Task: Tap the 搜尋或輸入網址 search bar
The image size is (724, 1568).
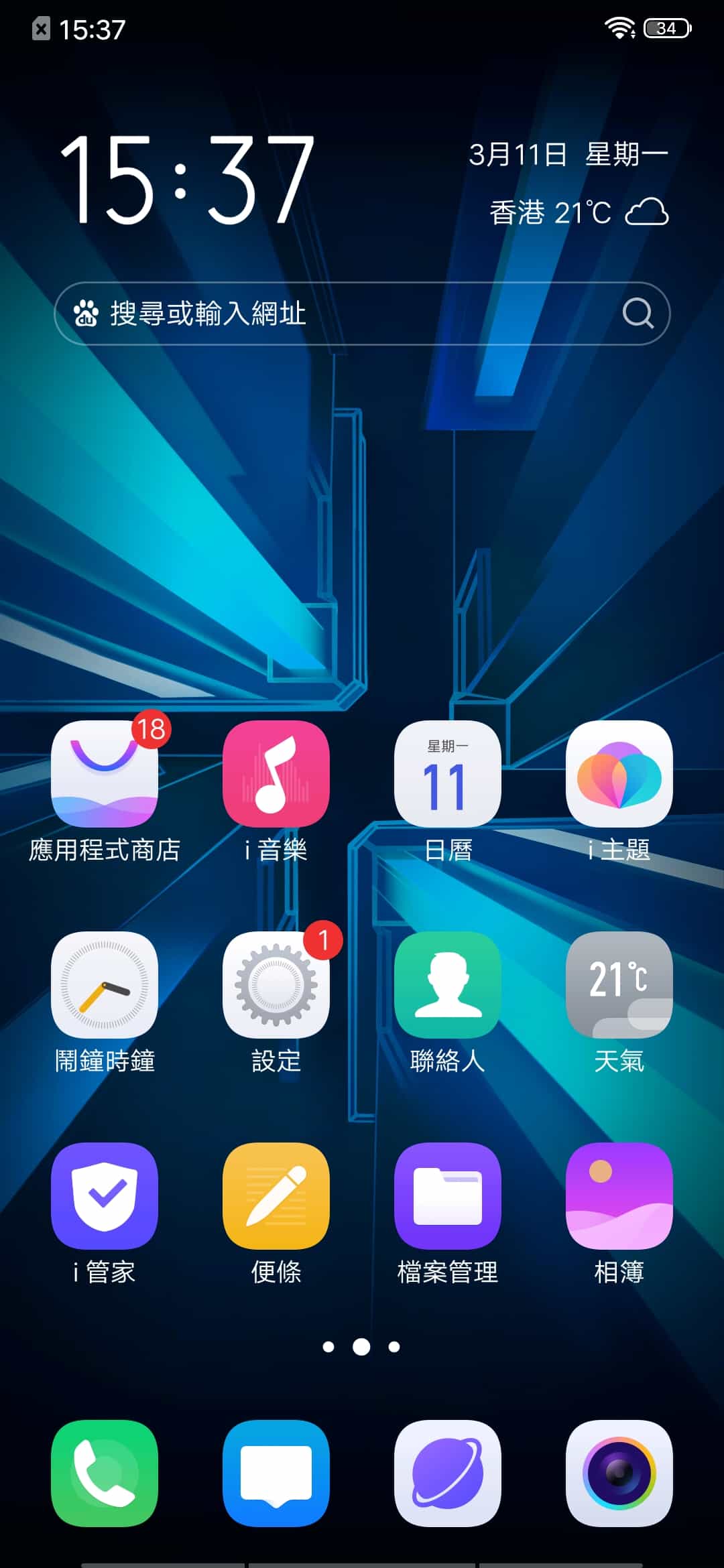Action: tap(362, 314)
